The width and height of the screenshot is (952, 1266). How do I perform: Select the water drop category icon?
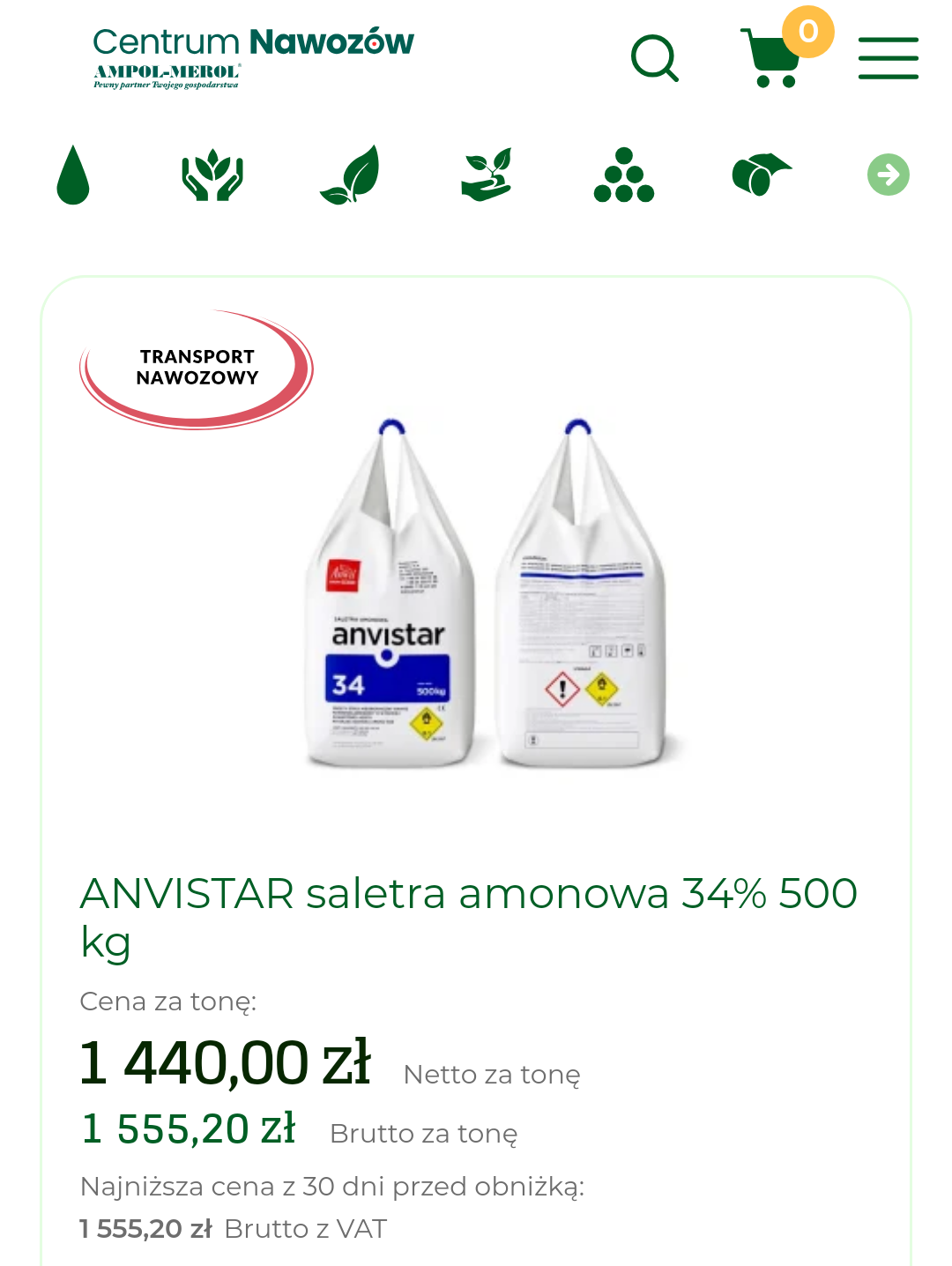[73, 175]
